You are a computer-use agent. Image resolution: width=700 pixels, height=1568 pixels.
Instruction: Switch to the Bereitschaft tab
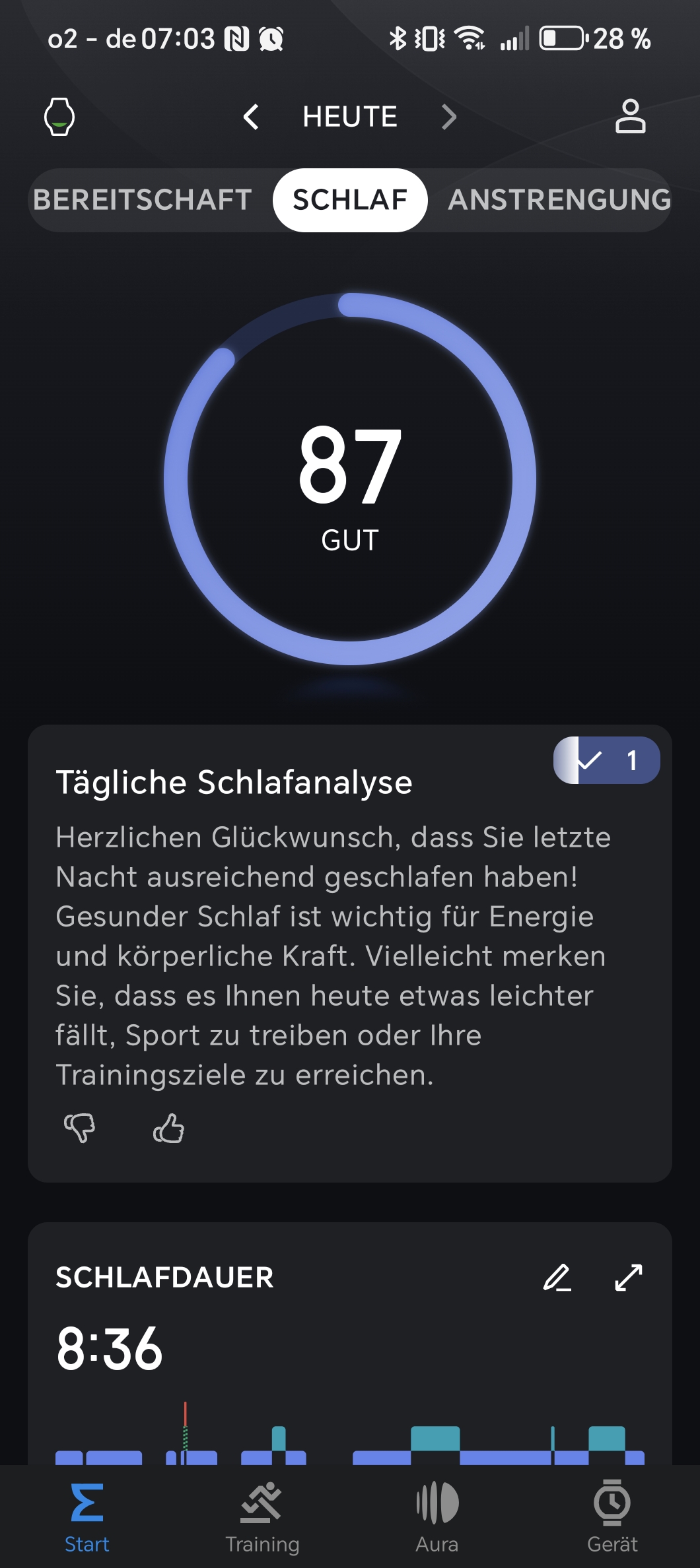tap(143, 200)
